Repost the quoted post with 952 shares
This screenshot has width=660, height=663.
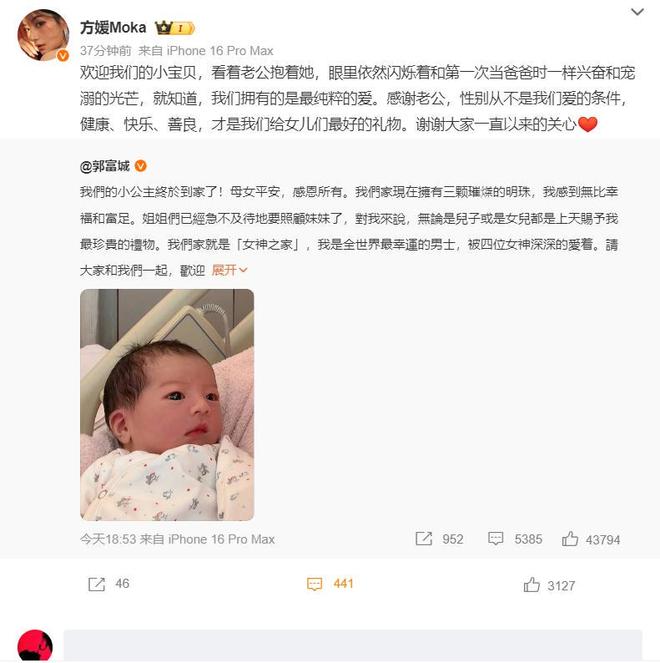(x=439, y=539)
